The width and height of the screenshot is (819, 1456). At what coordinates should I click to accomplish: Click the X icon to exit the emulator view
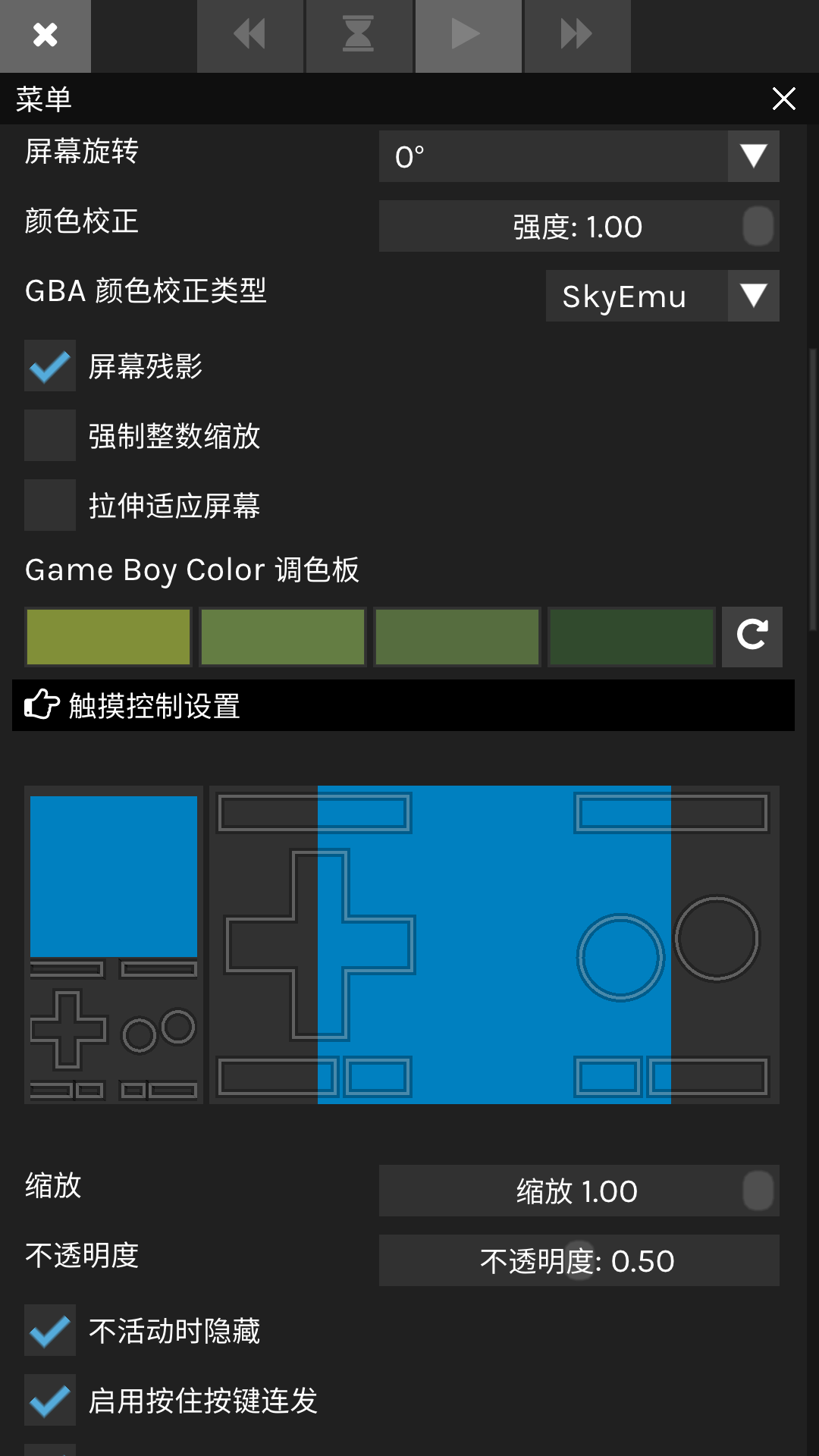45,35
